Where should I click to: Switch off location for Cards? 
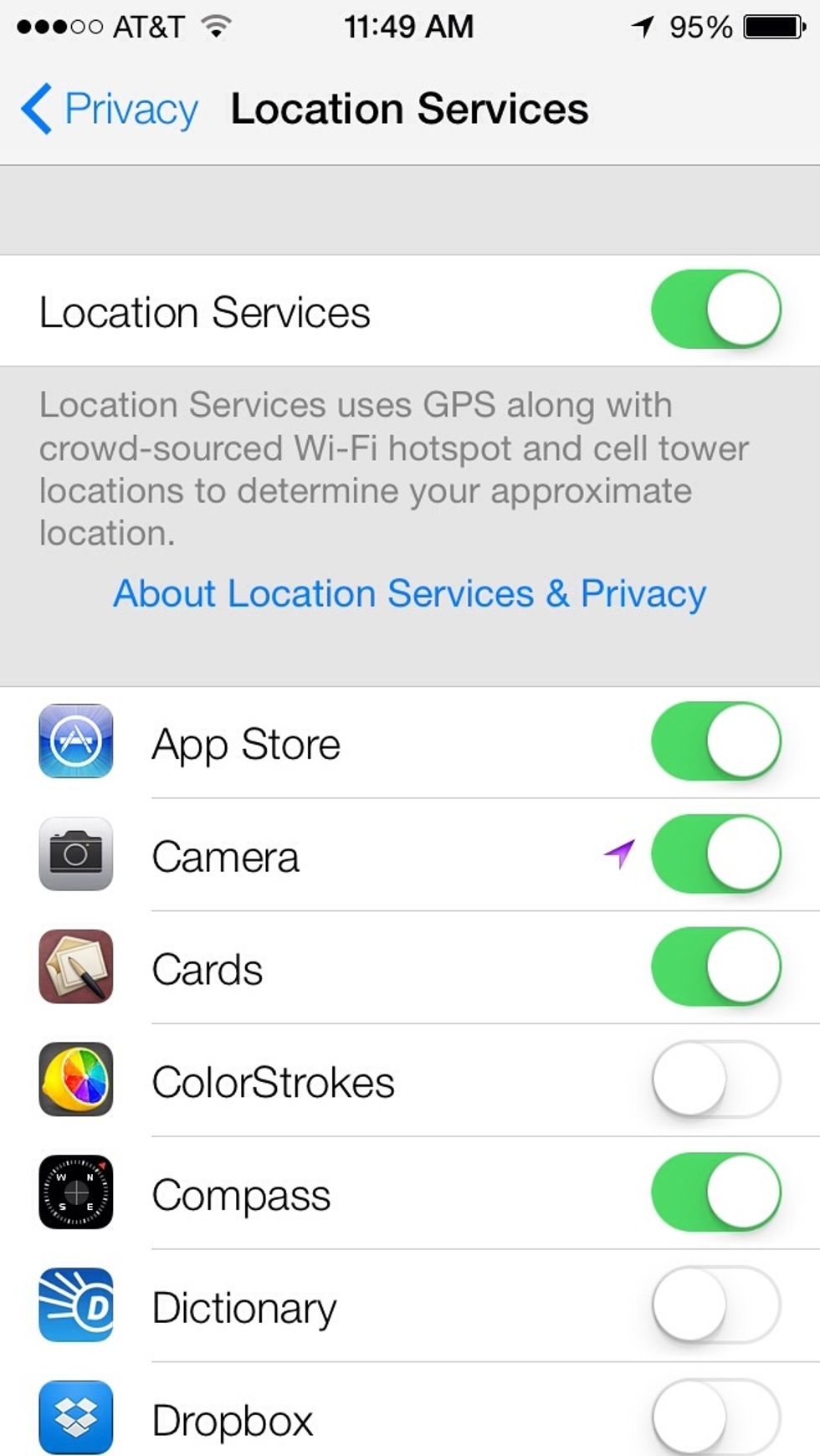click(715, 966)
